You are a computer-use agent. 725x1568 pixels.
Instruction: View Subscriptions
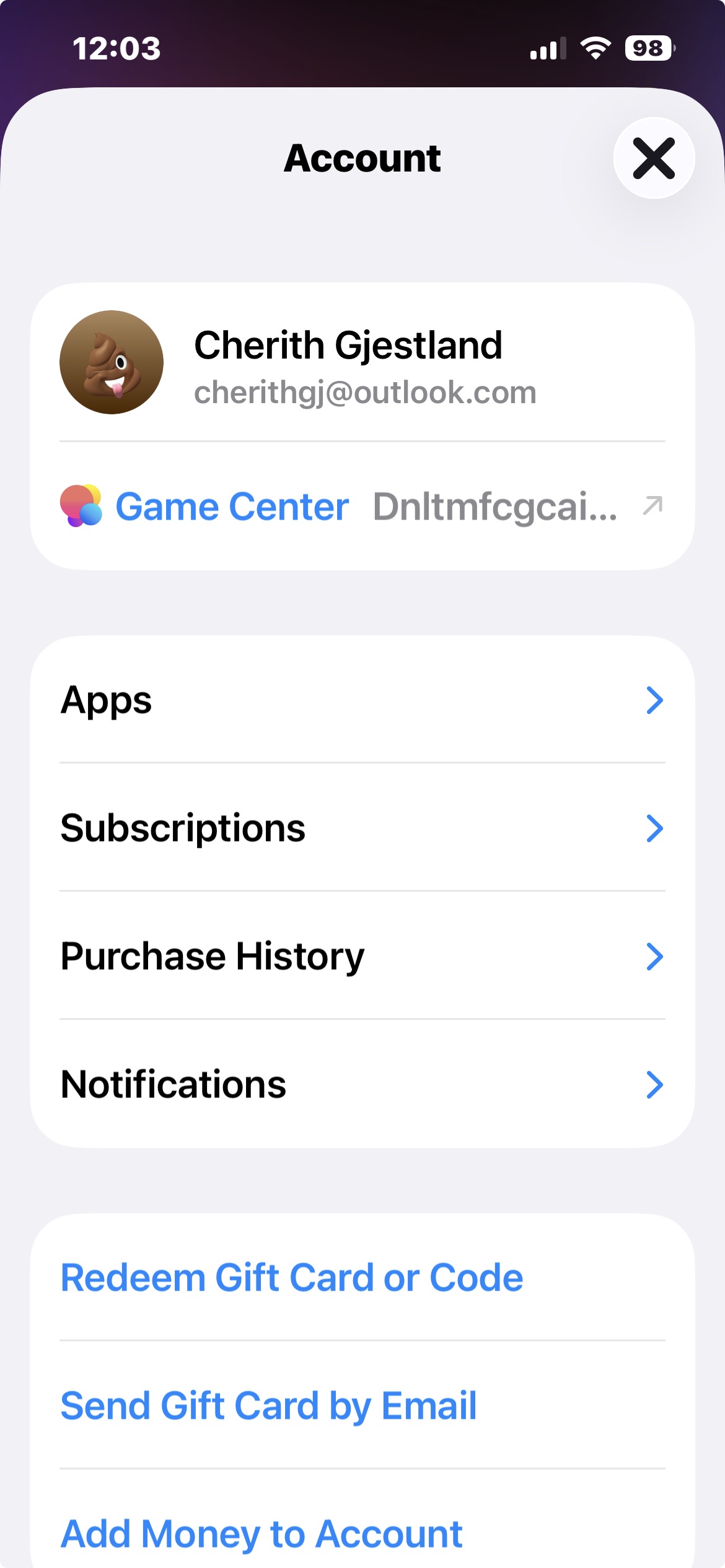tap(362, 828)
